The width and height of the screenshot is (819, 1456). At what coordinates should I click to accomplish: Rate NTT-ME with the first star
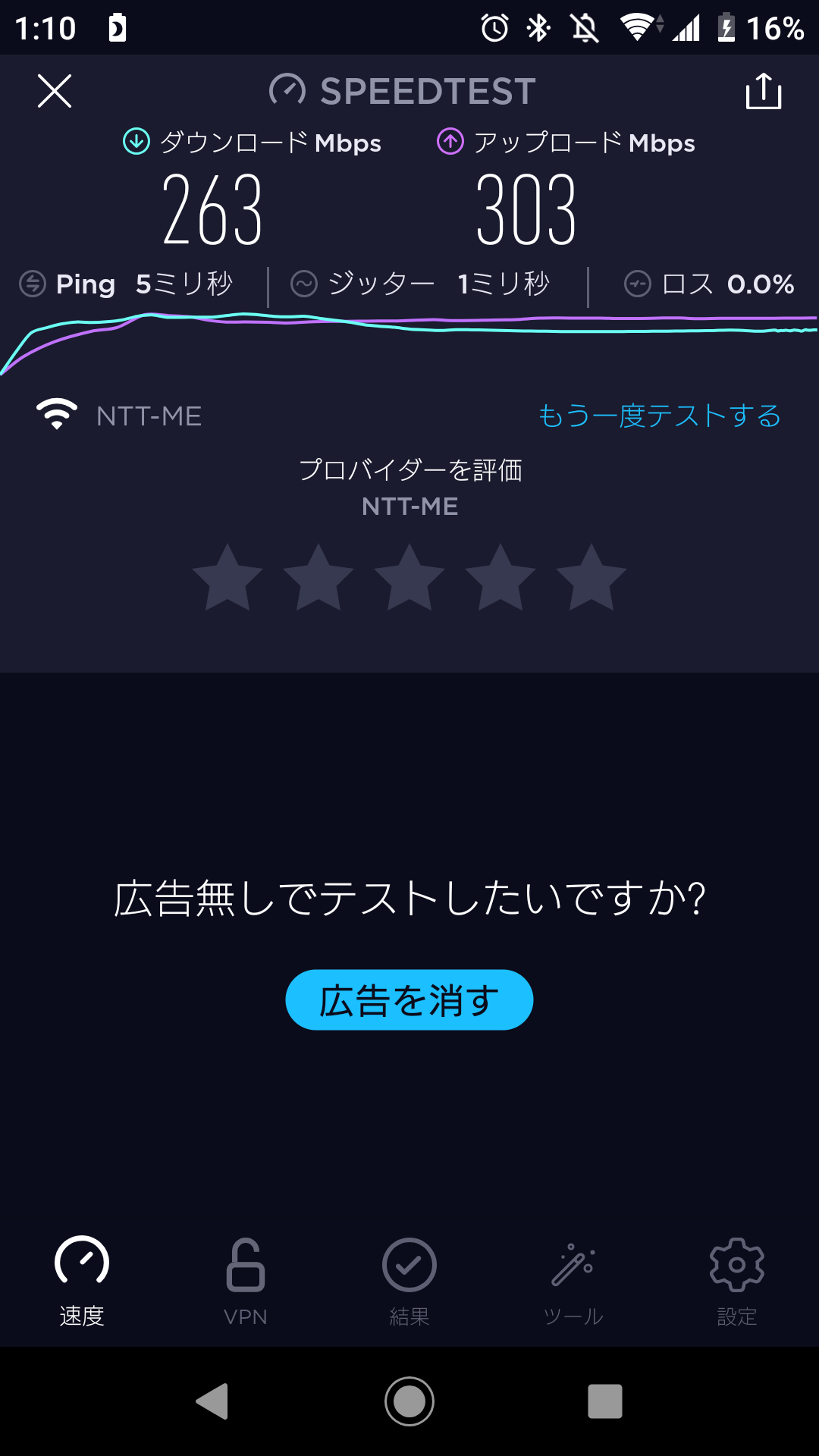[227, 578]
